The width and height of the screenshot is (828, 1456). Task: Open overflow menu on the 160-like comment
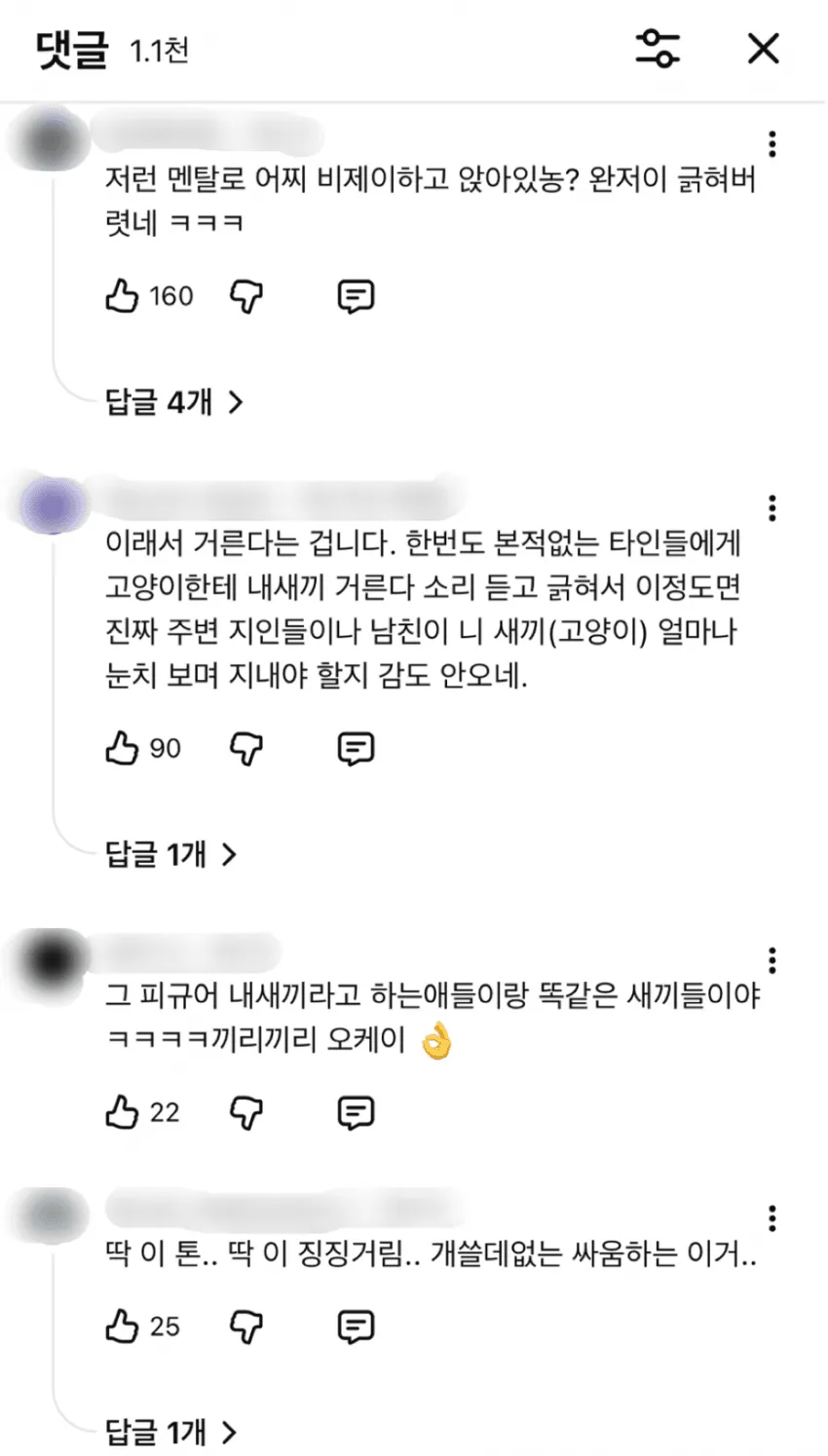[772, 144]
